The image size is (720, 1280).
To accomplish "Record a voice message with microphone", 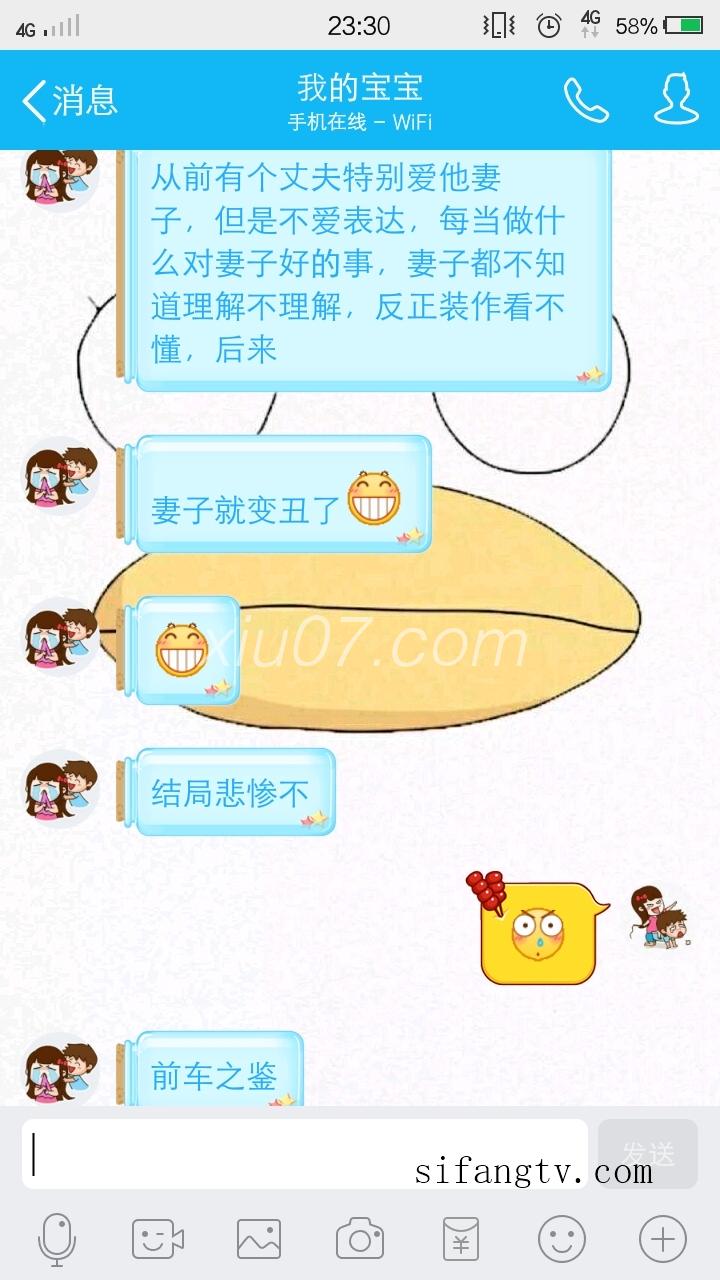I will pyautogui.click(x=57, y=1240).
